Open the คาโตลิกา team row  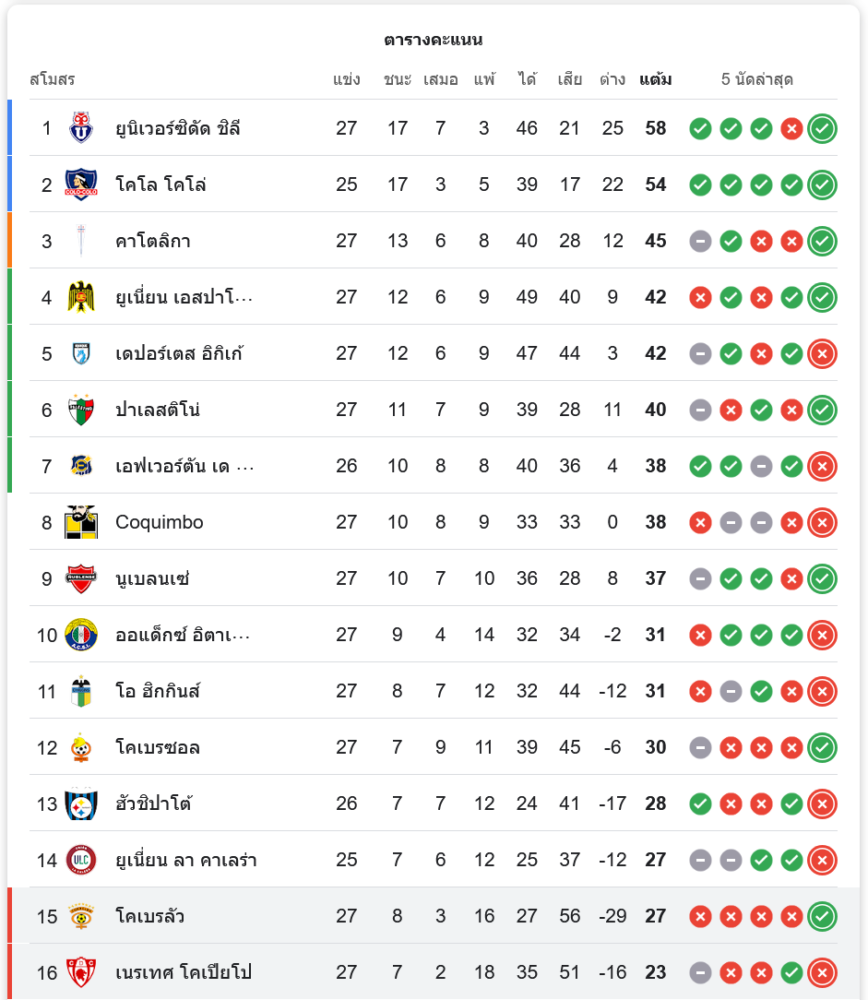153,241
